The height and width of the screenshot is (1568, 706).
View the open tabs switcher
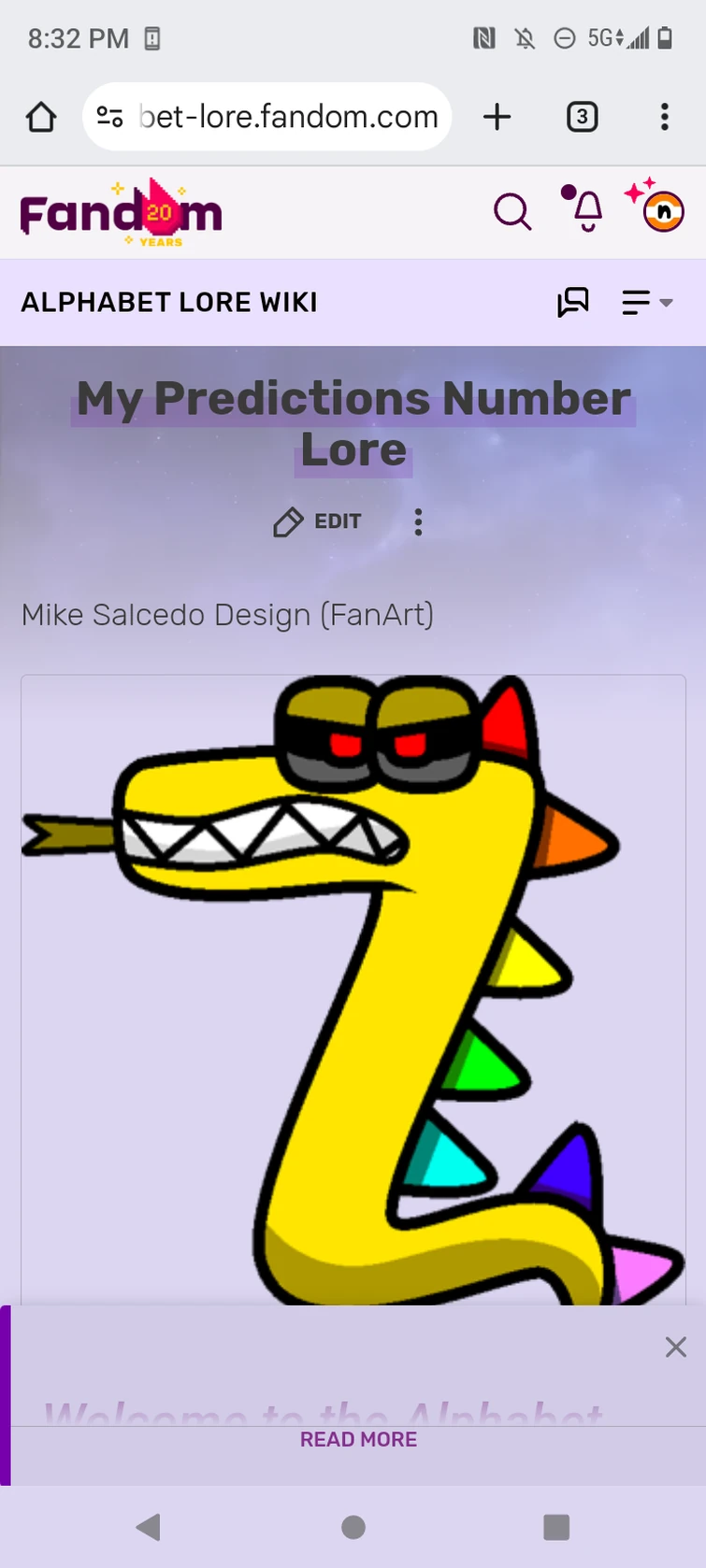tap(582, 117)
